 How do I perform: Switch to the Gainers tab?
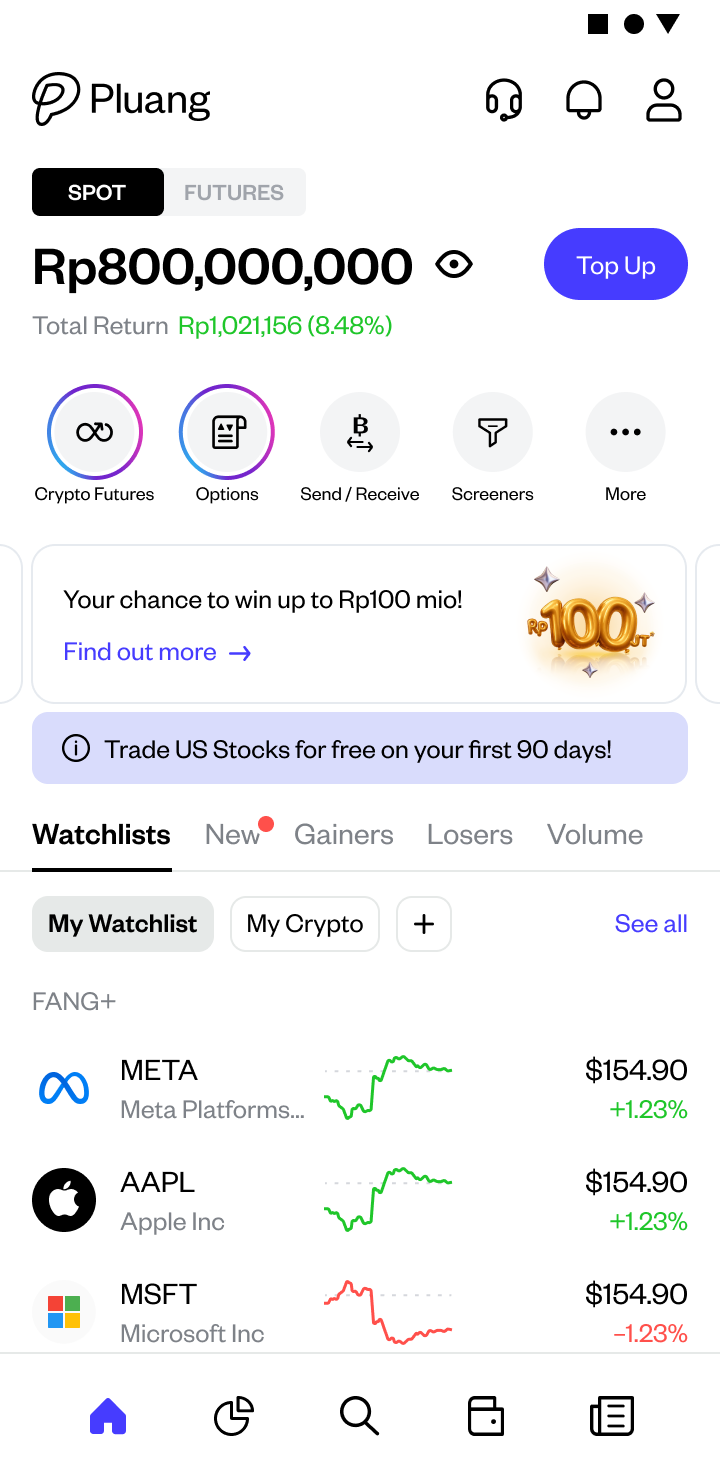(343, 835)
